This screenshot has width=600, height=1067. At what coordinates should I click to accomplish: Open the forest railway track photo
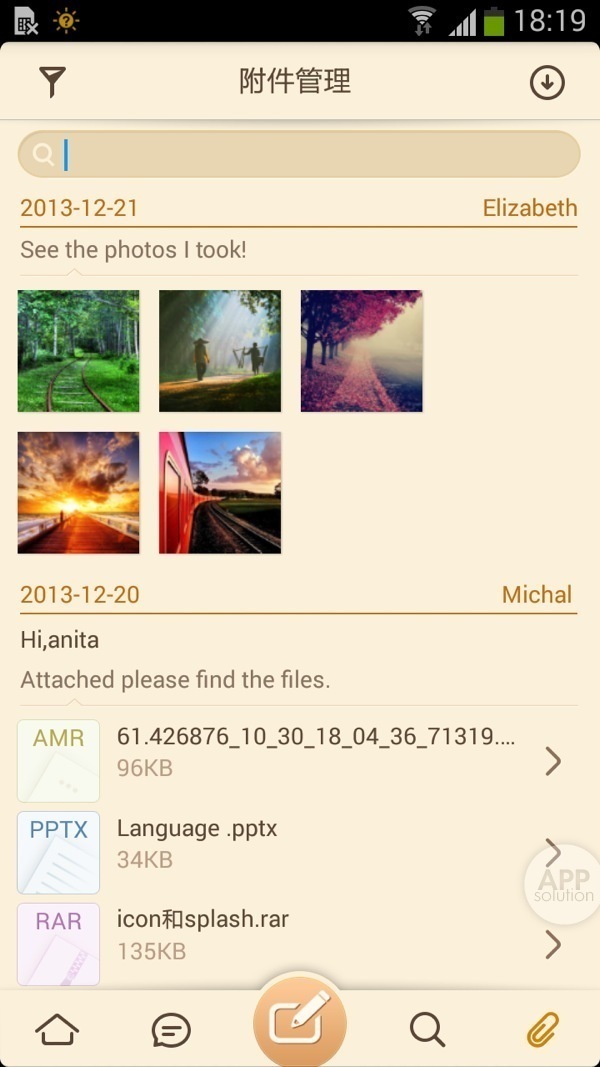coord(79,351)
